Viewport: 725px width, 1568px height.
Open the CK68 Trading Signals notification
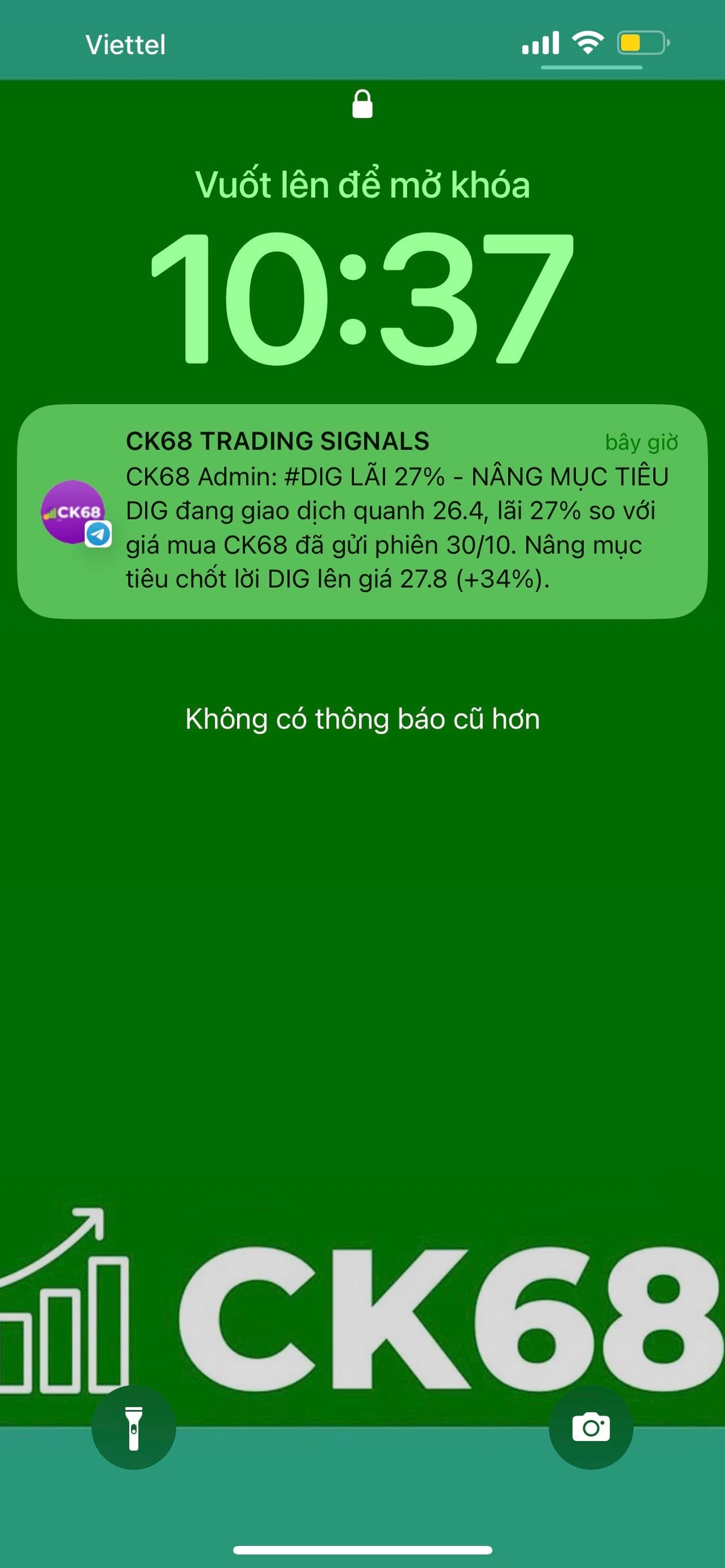tap(362, 511)
